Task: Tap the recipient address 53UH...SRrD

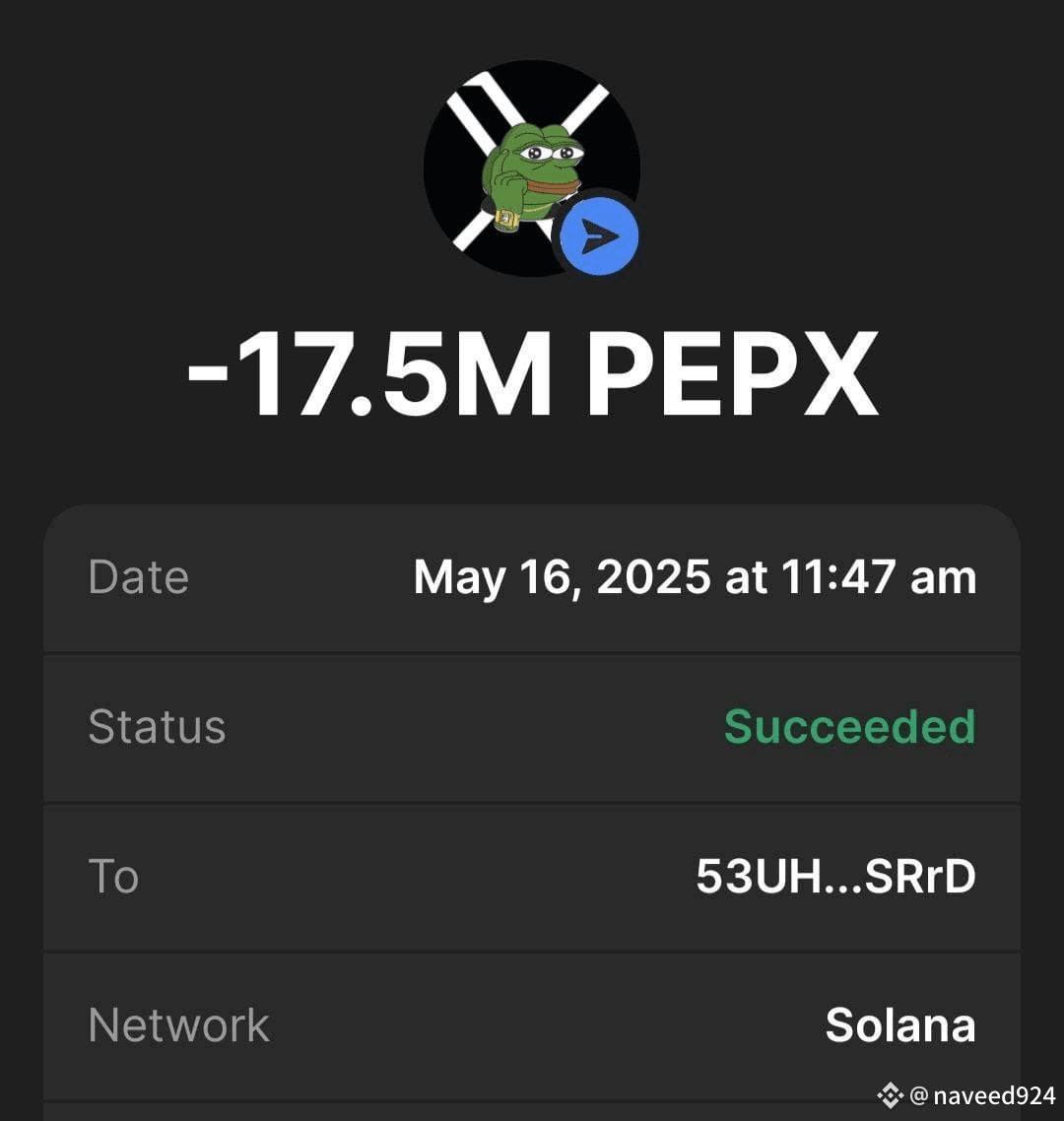Action: tap(835, 876)
